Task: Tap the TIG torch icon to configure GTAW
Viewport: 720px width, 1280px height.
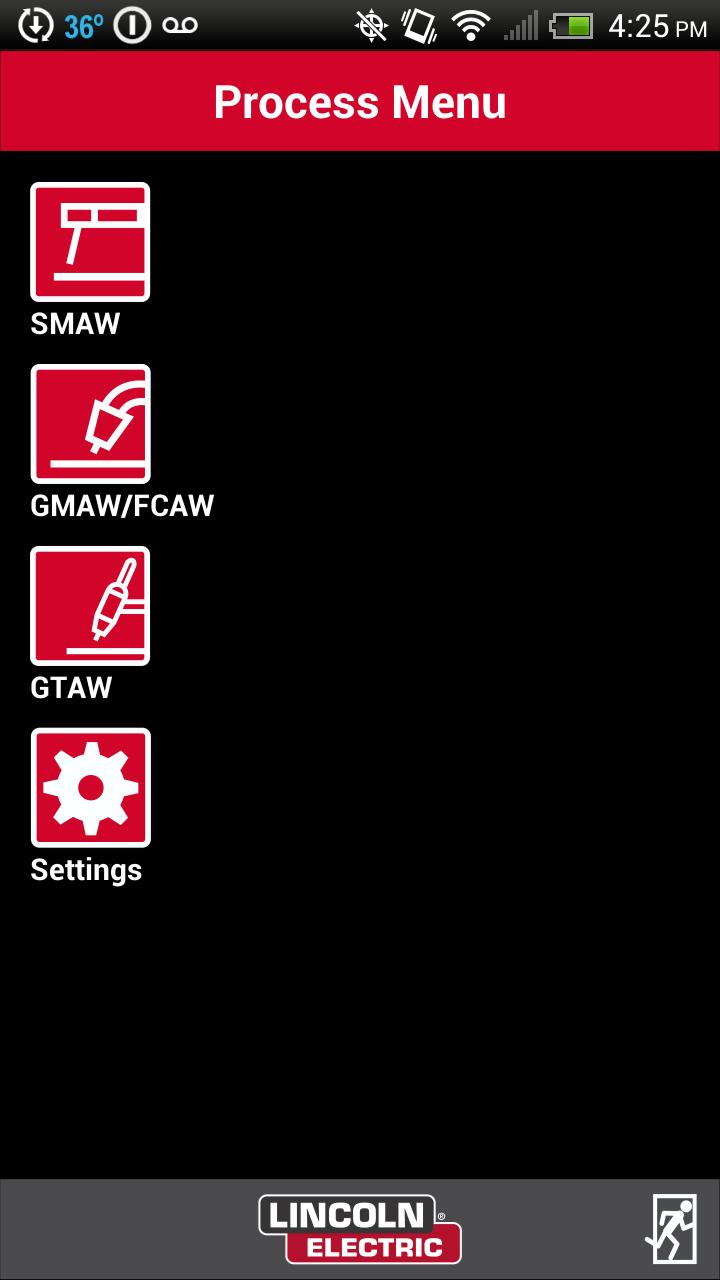Action: 89,605
